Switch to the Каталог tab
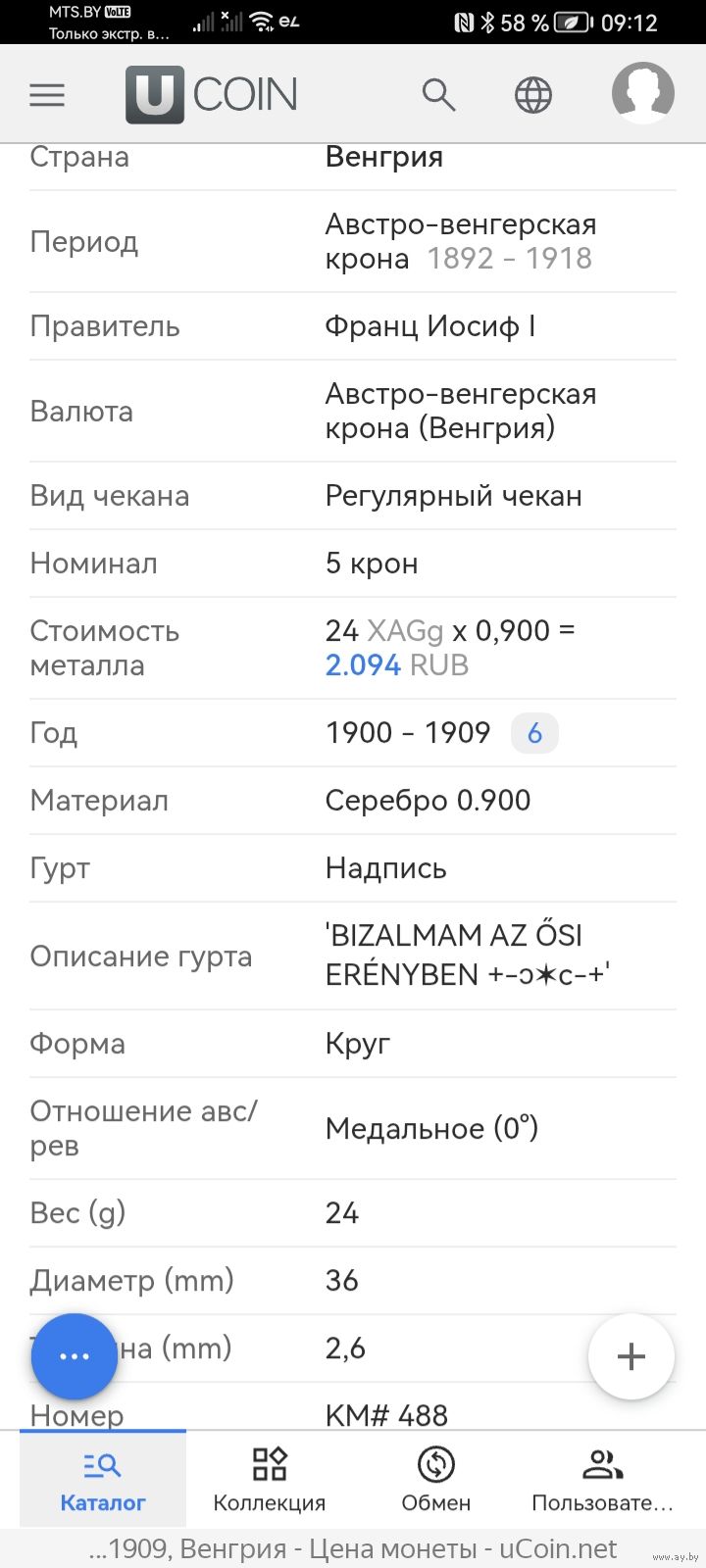 tap(103, 1479)
